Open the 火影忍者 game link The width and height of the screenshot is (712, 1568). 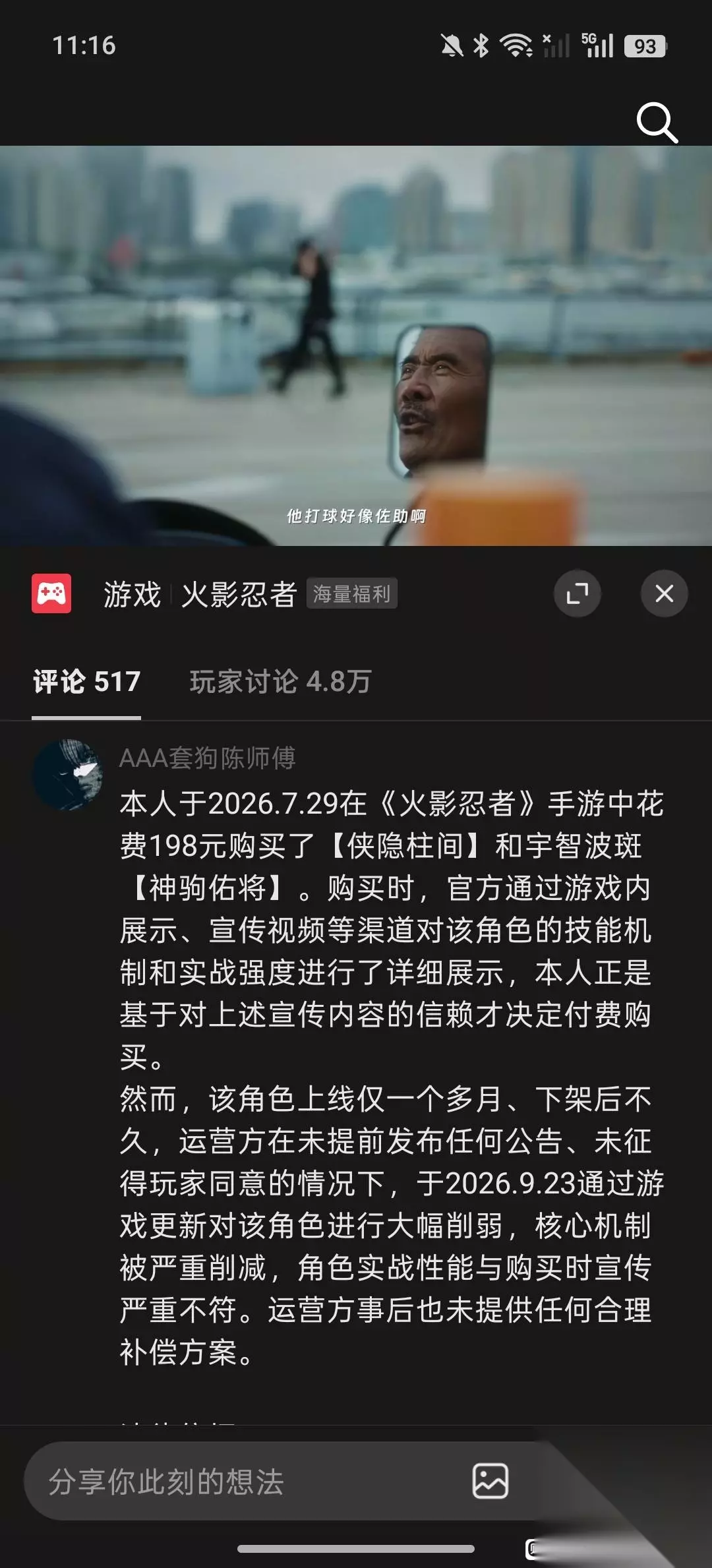[239, 594]
